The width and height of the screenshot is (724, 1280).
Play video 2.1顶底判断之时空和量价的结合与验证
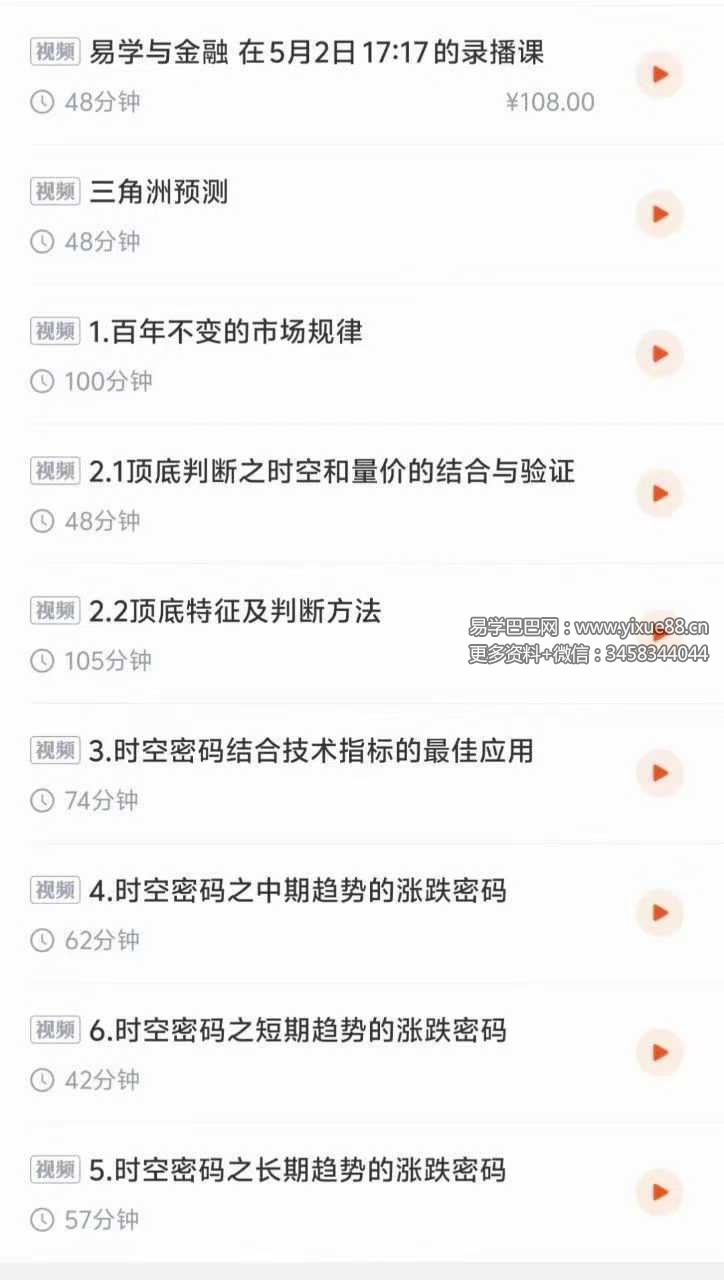(659, 493)
